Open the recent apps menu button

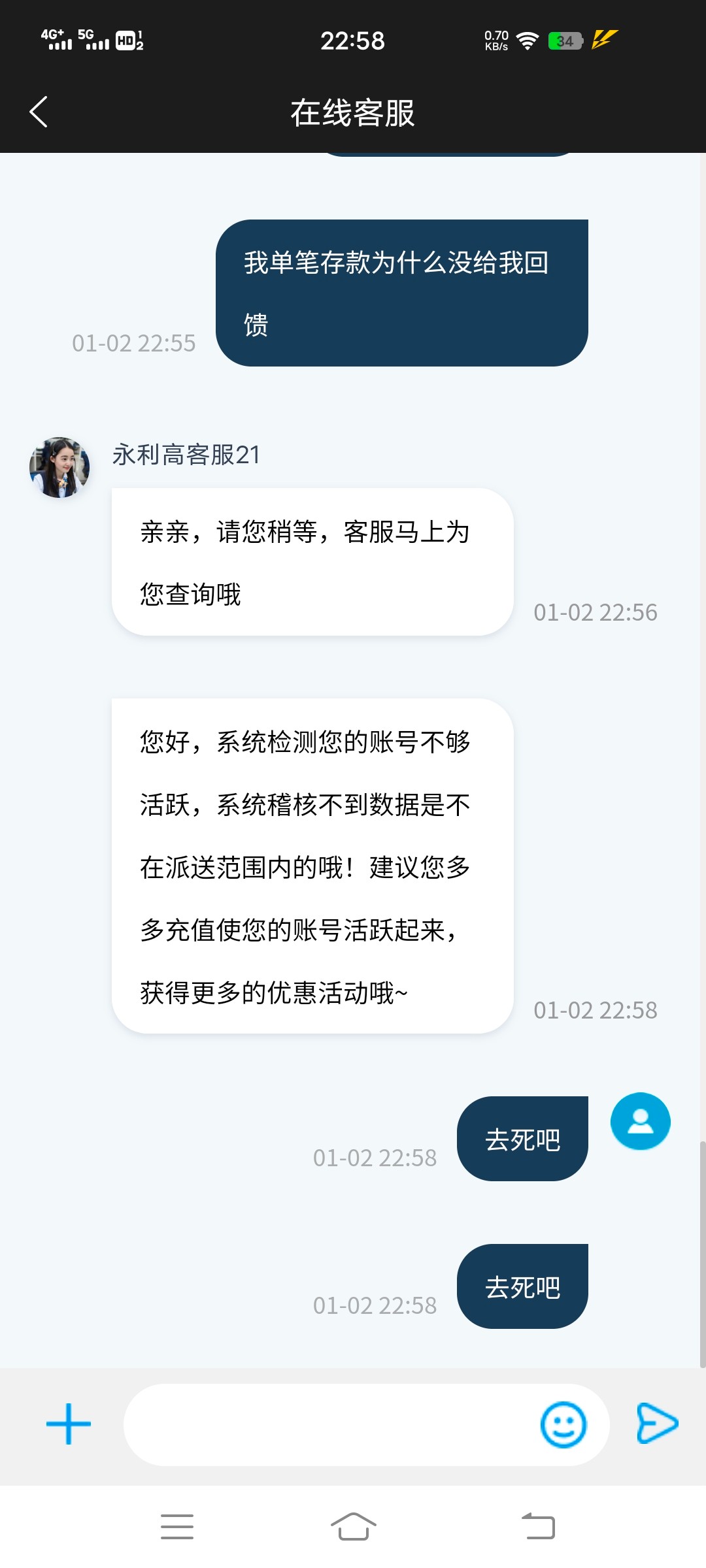(177, 1527)
